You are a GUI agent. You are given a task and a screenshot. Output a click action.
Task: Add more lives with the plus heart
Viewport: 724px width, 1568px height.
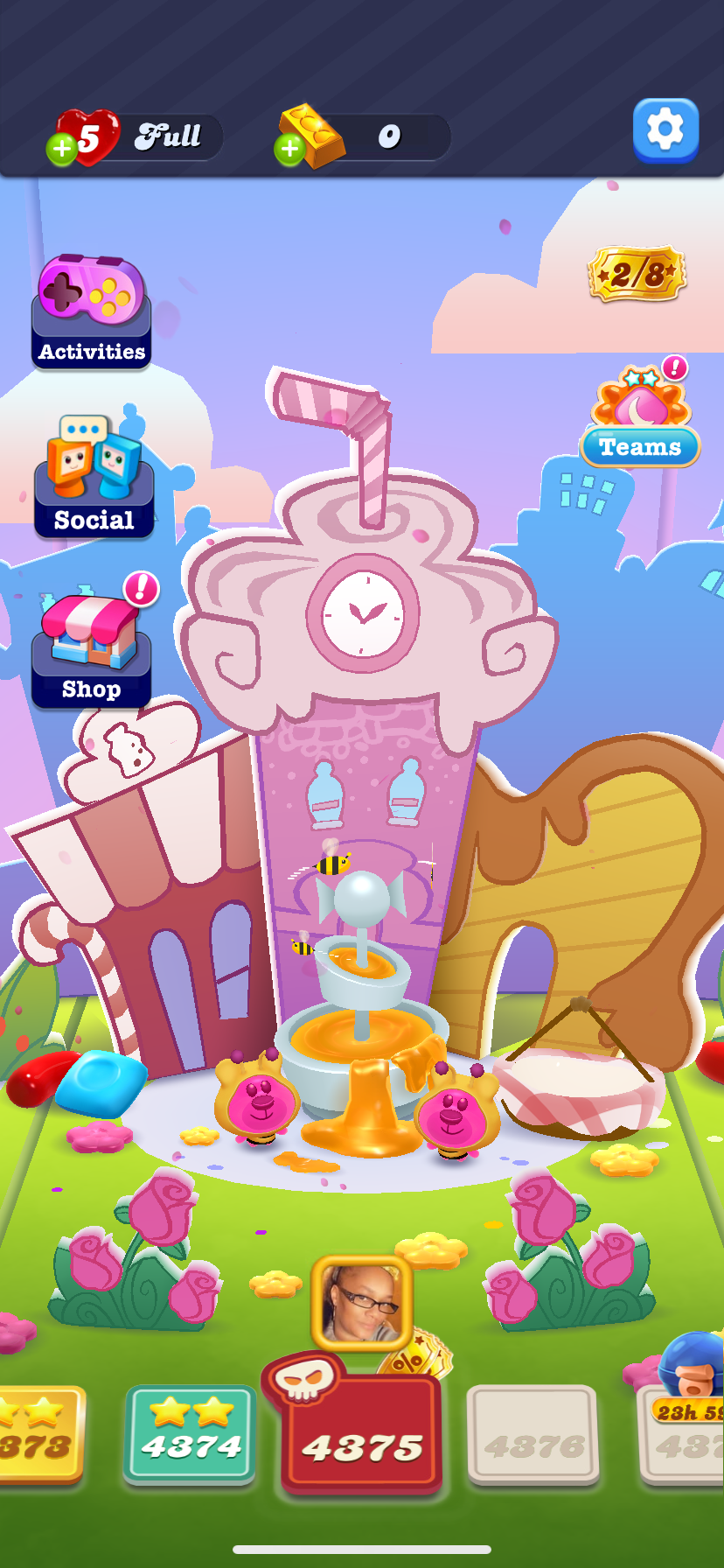coord(62,150)
